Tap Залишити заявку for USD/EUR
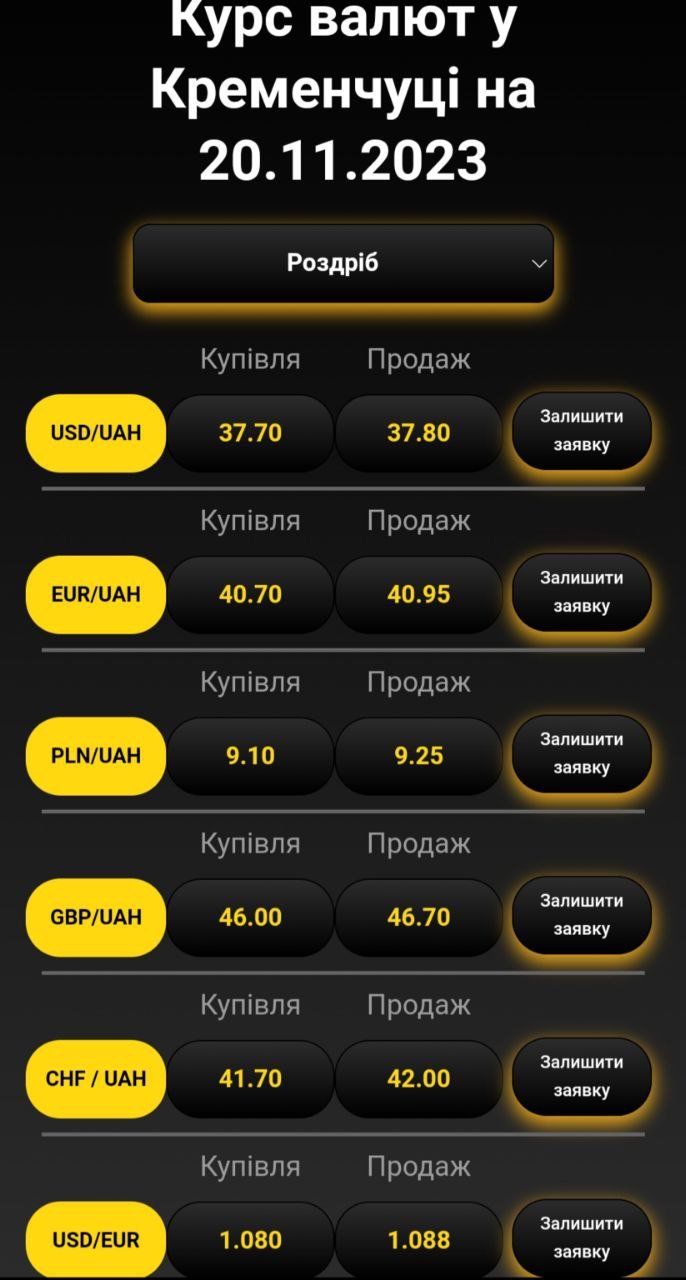Screen dimensions: 686x1280 pyautogui.click(x=581, y=1238)
